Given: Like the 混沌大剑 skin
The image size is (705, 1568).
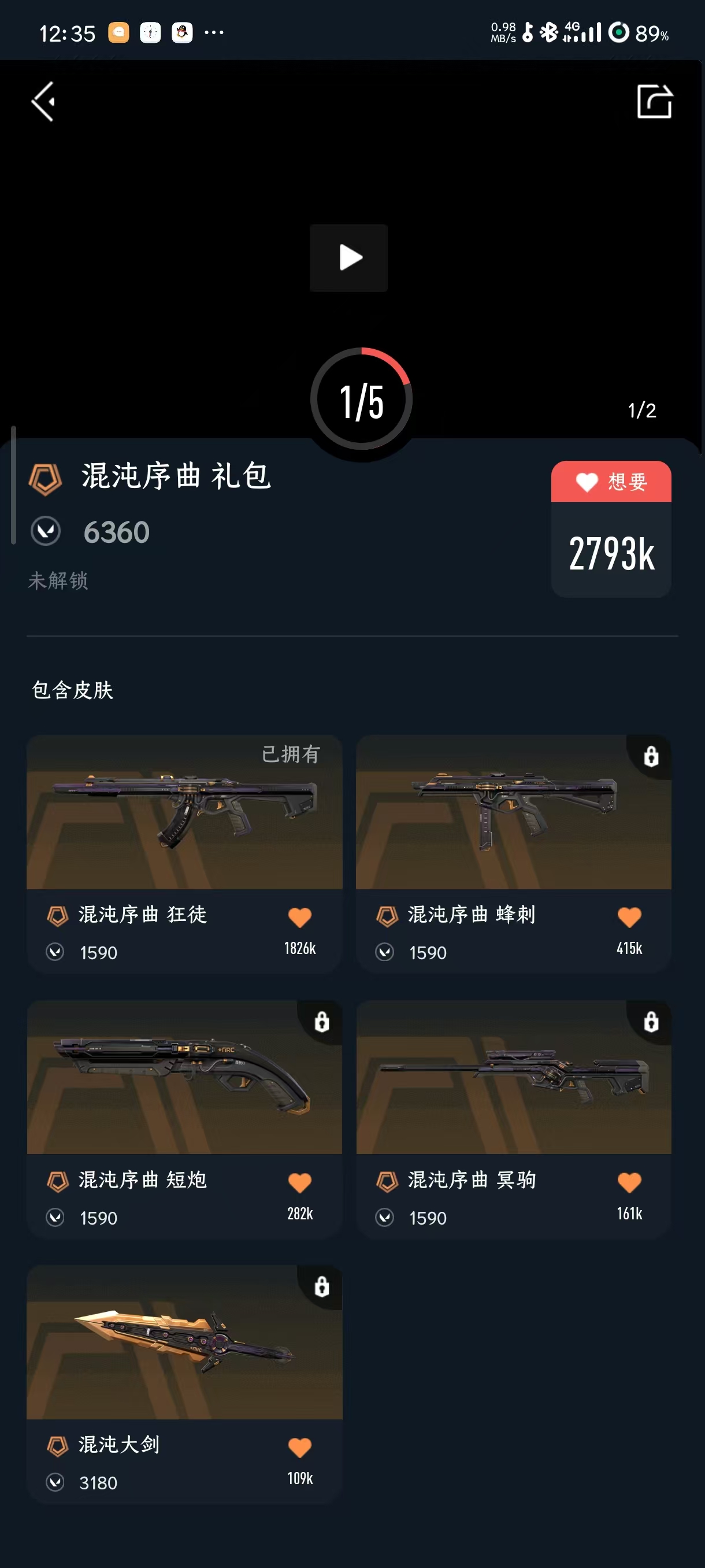Looking at the screenshot, I should click(300, 1448).
